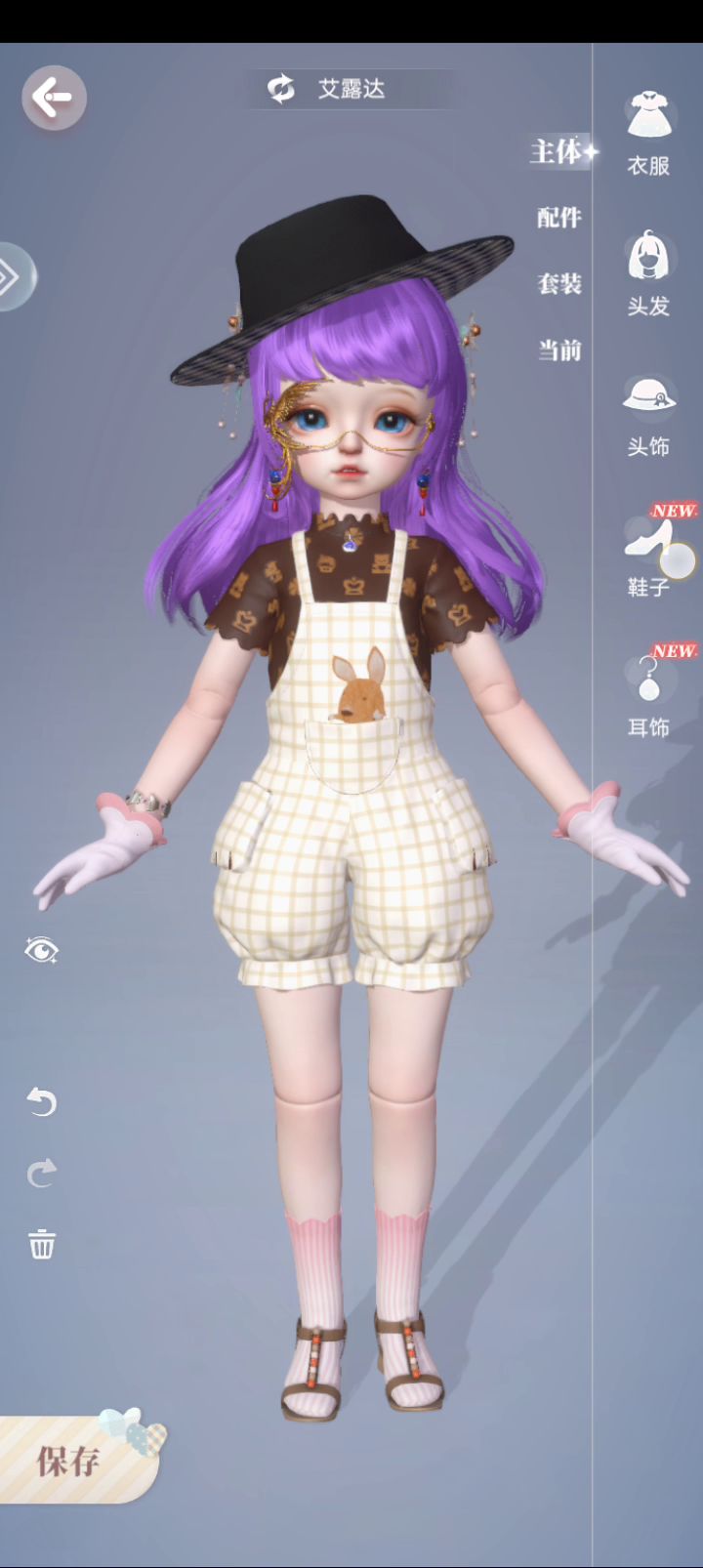Screen dimensions: 703x1568
Task: Toggle the eye visibility icon
Action: tap(42, 949)
